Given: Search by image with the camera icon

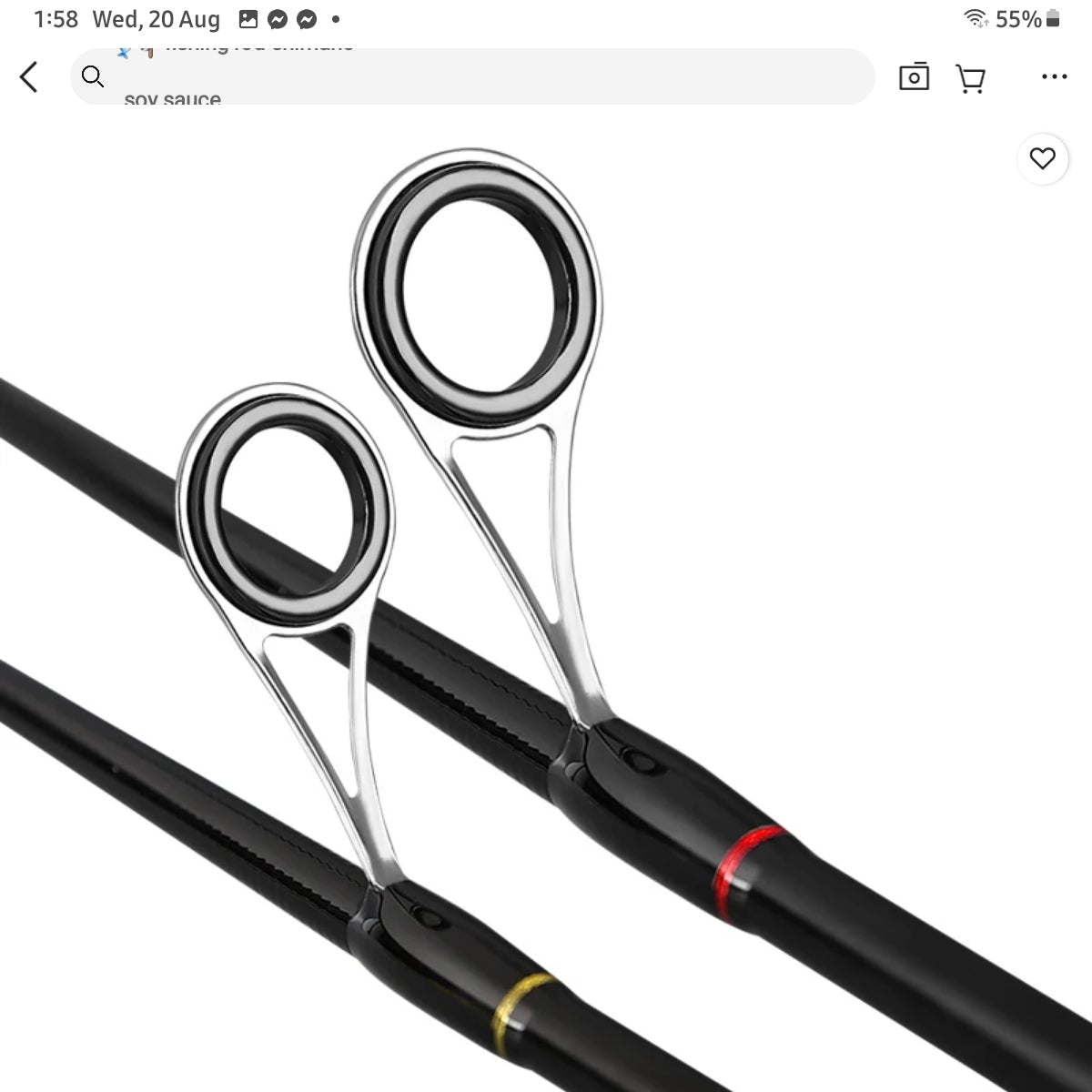Looking at the screenshot, I should [914, 77].
